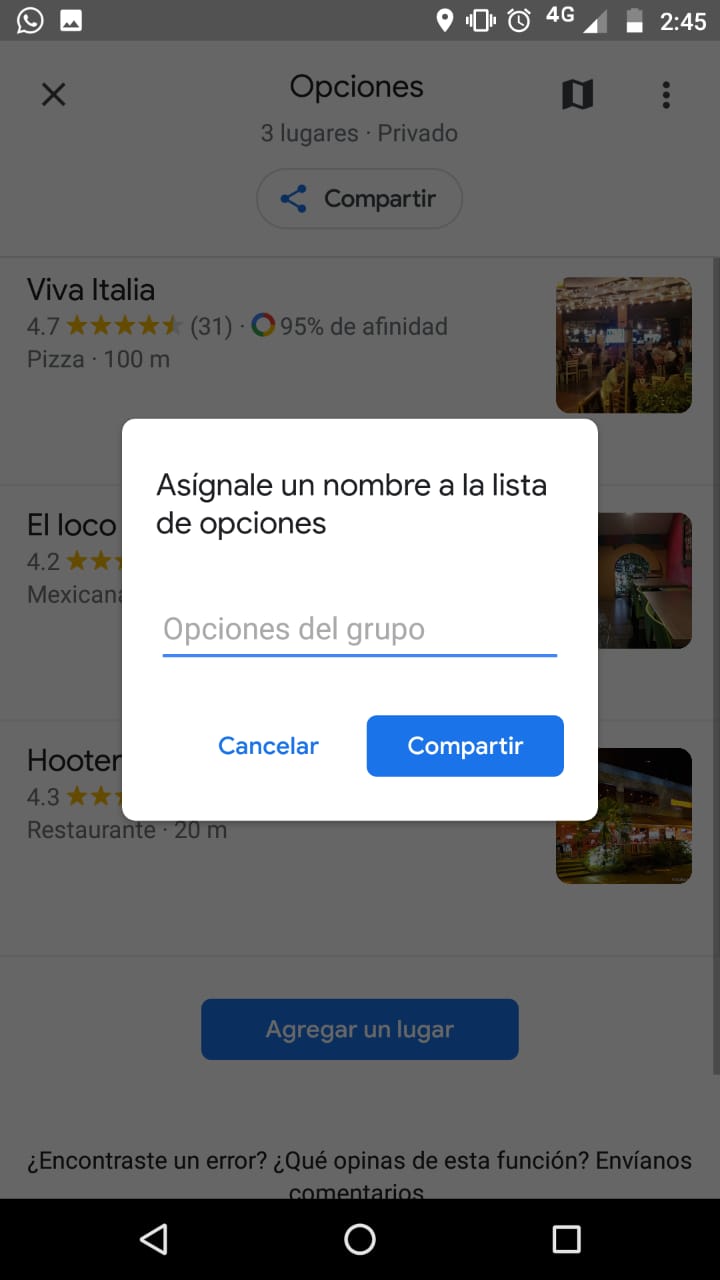Cancel the list naming dialog
Viewport: 720px width, 1280px height.
(x=268, y=746)
